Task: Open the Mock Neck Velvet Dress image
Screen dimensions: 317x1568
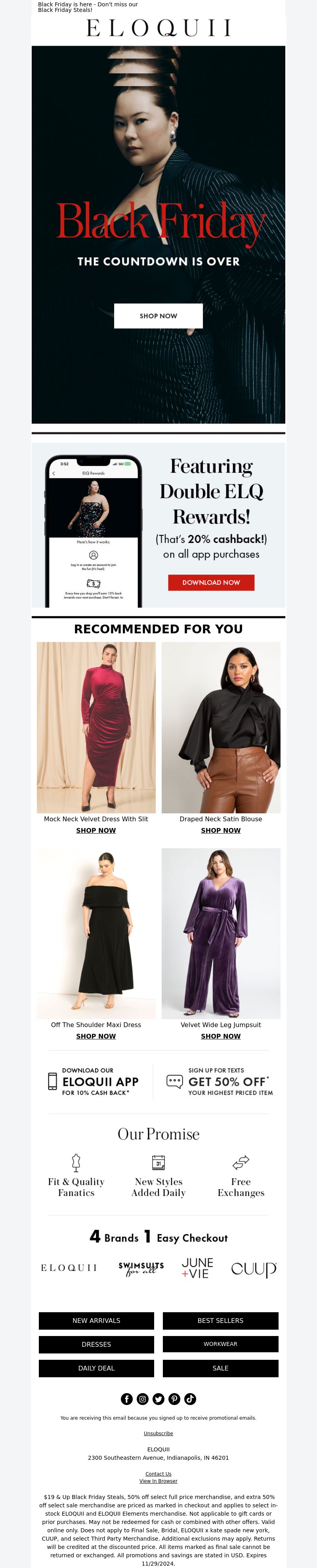Action: [x=96, y=727]
